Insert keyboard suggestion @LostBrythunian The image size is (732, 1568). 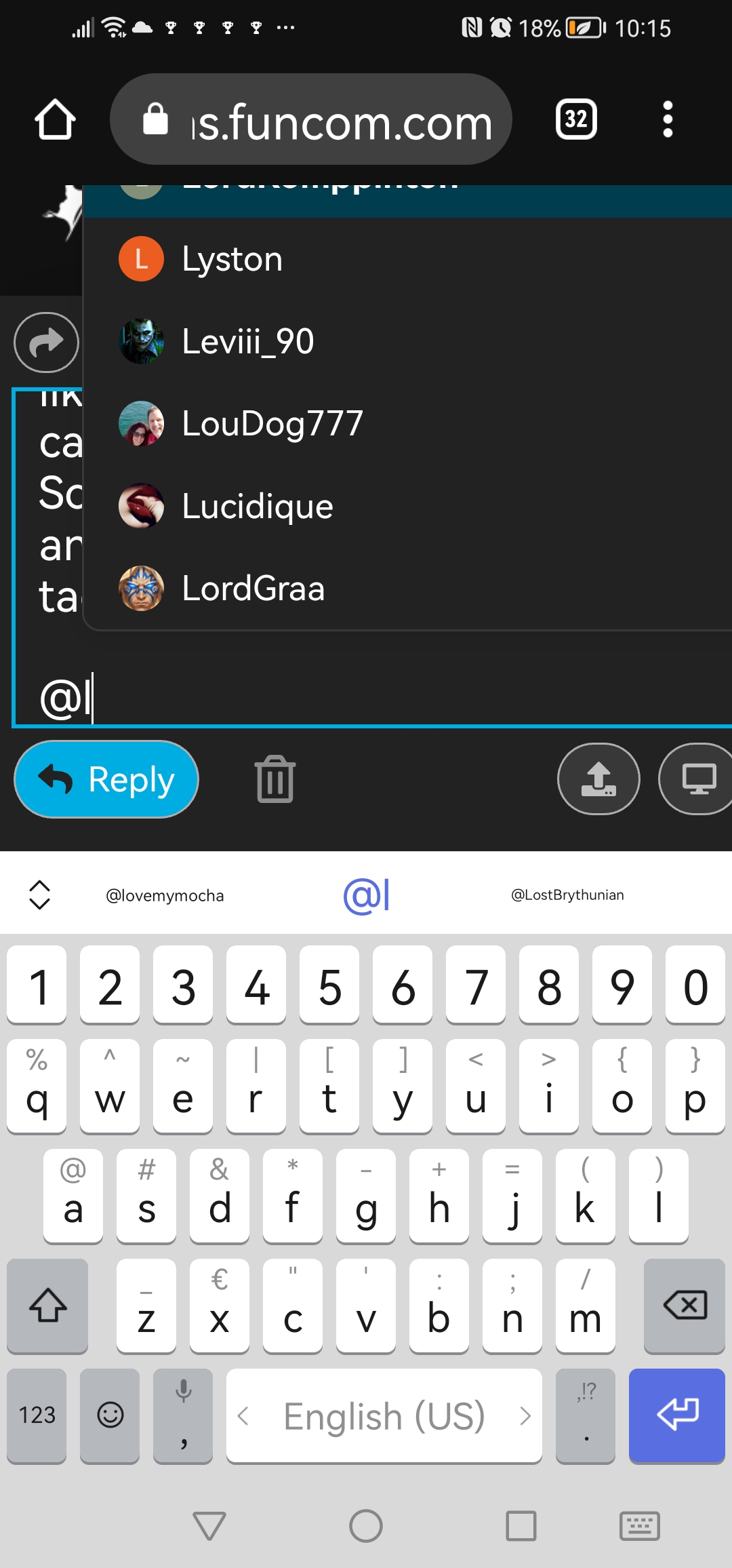(x=567, y=895)
